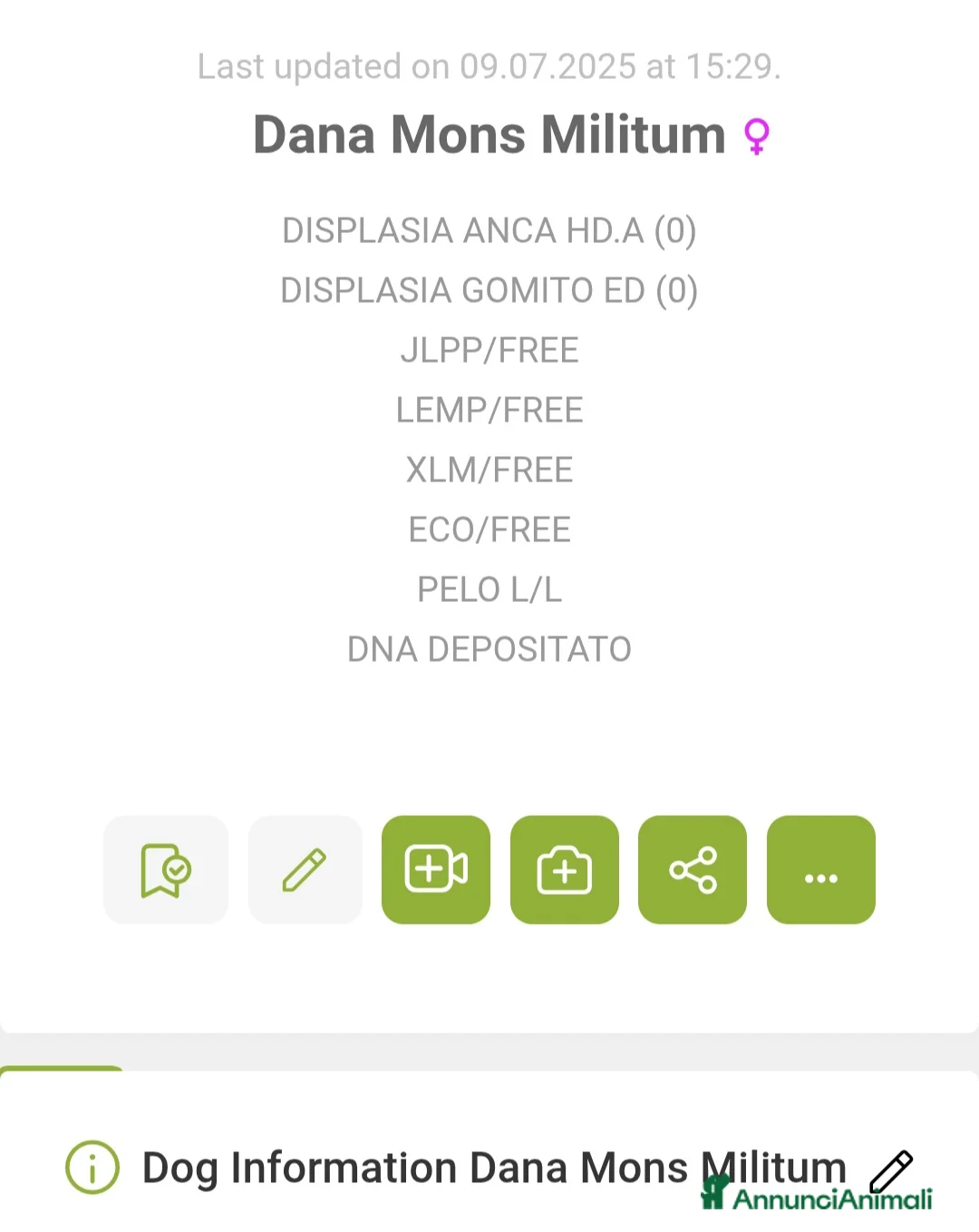This screenshot has width=979, height=1232.
Task: Add a photo with the camera button
Action: (x=565, y=870)
